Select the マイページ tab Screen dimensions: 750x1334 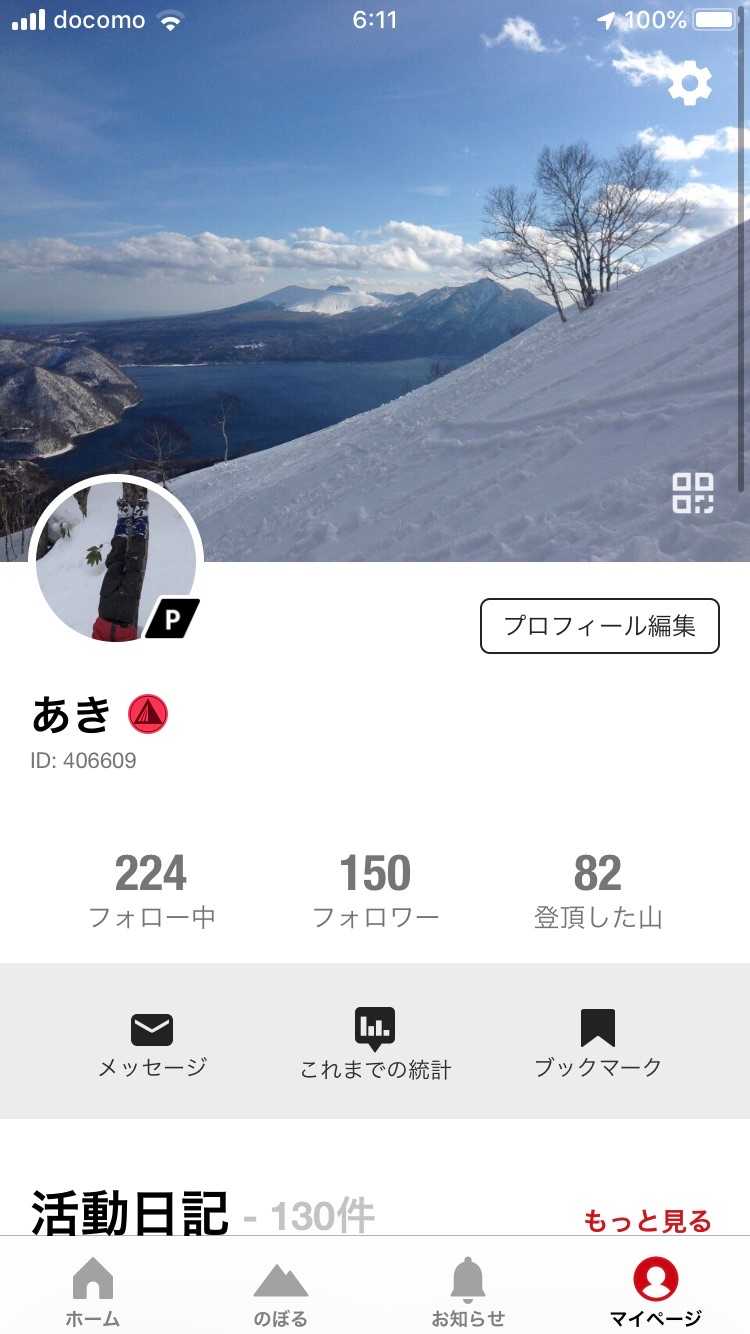(x=656, y=1292)
